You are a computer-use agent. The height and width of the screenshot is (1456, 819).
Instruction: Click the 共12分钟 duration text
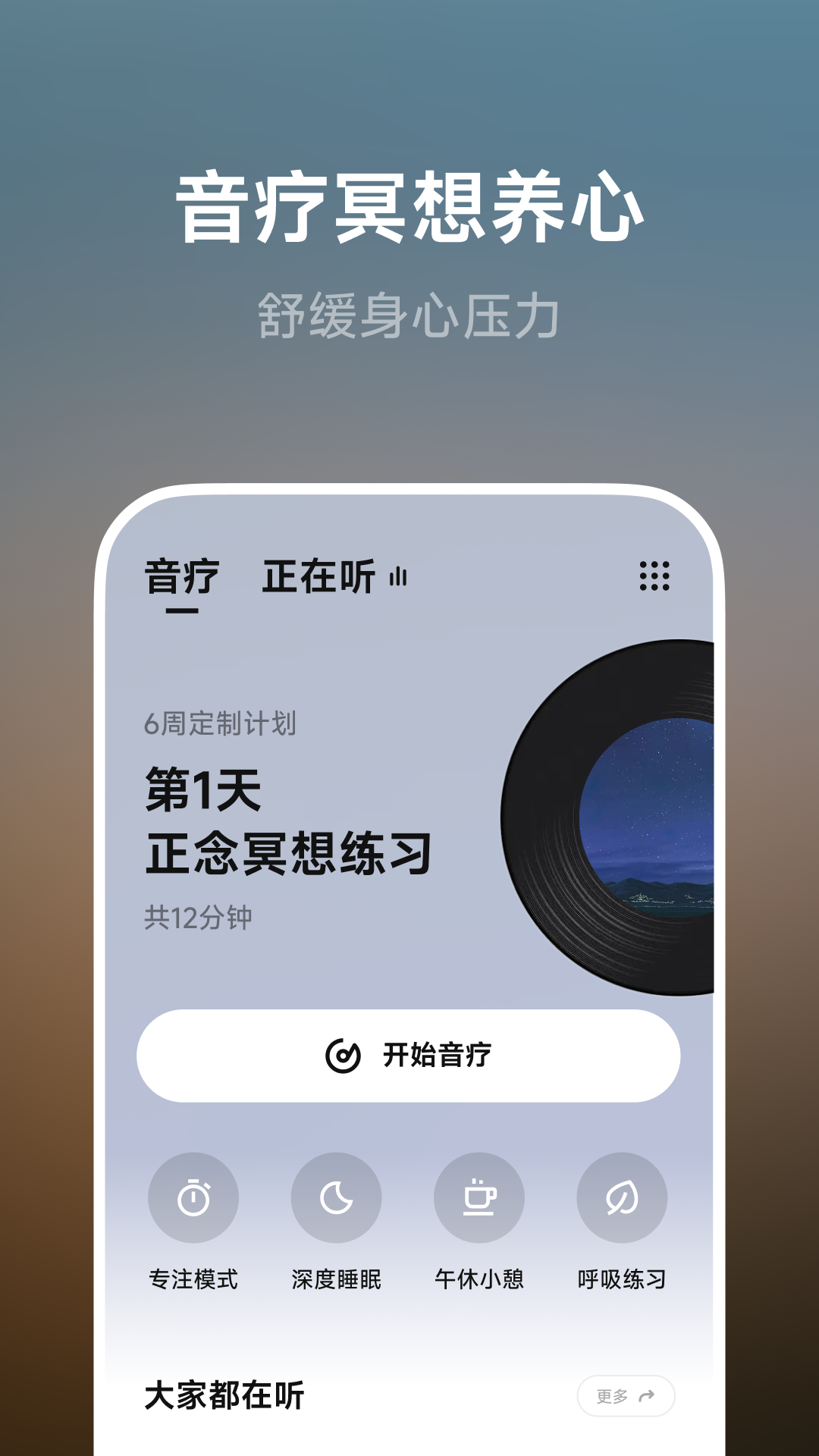click(x=199, y=915)
